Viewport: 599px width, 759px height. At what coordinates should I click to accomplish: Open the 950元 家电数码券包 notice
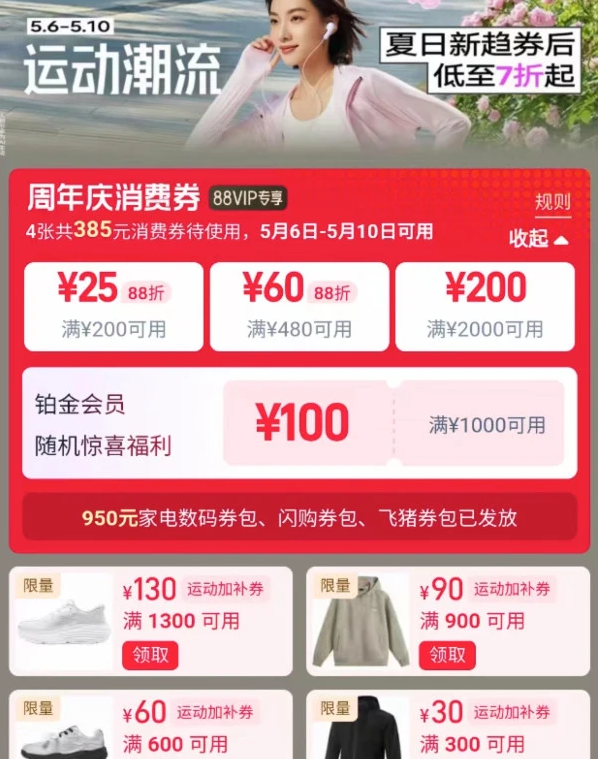point(300,518)
